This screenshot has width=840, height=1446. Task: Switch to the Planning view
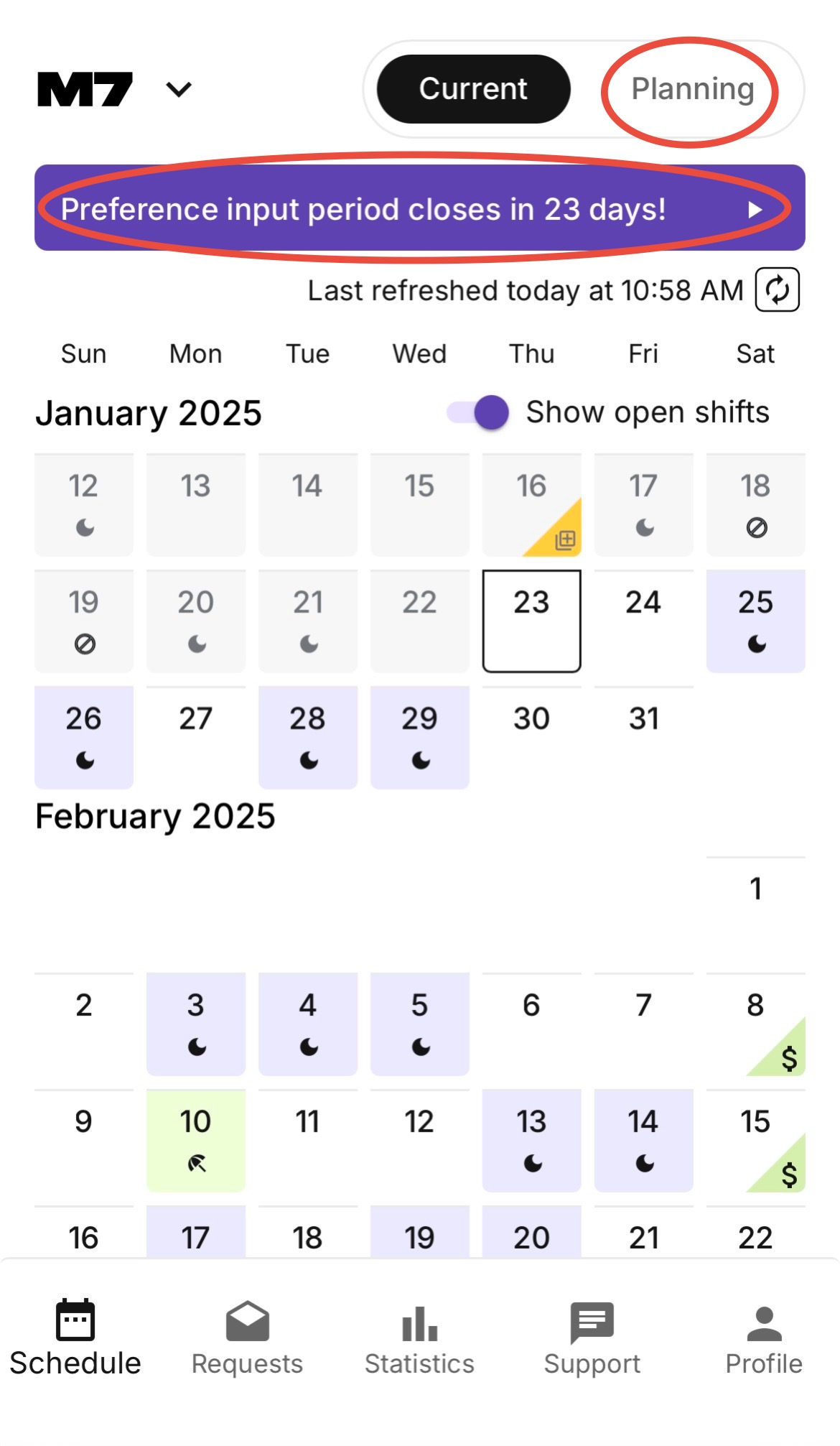pyautogui.click(x=691, y=89)
